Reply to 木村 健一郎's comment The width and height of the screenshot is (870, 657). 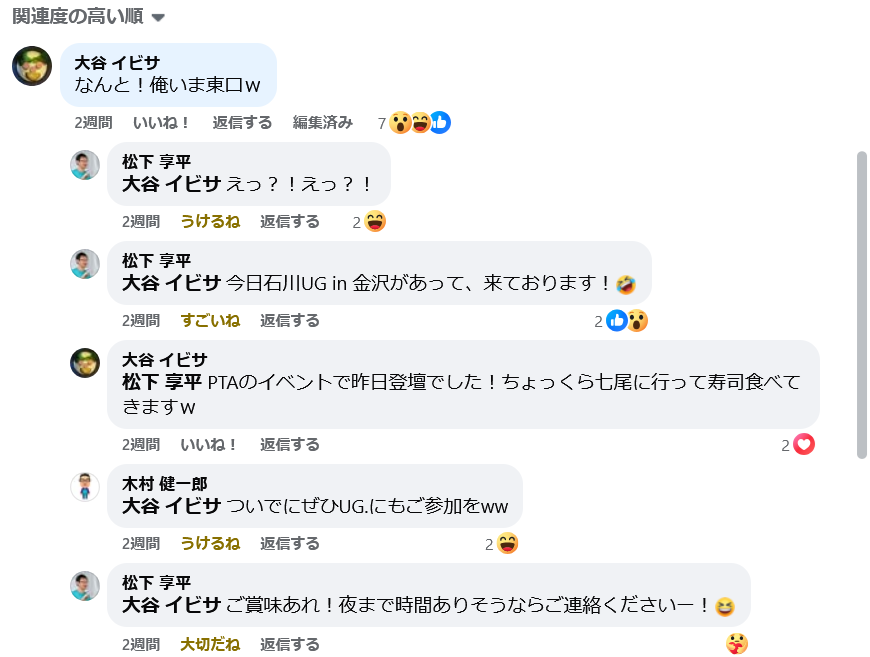click(290, 544)
